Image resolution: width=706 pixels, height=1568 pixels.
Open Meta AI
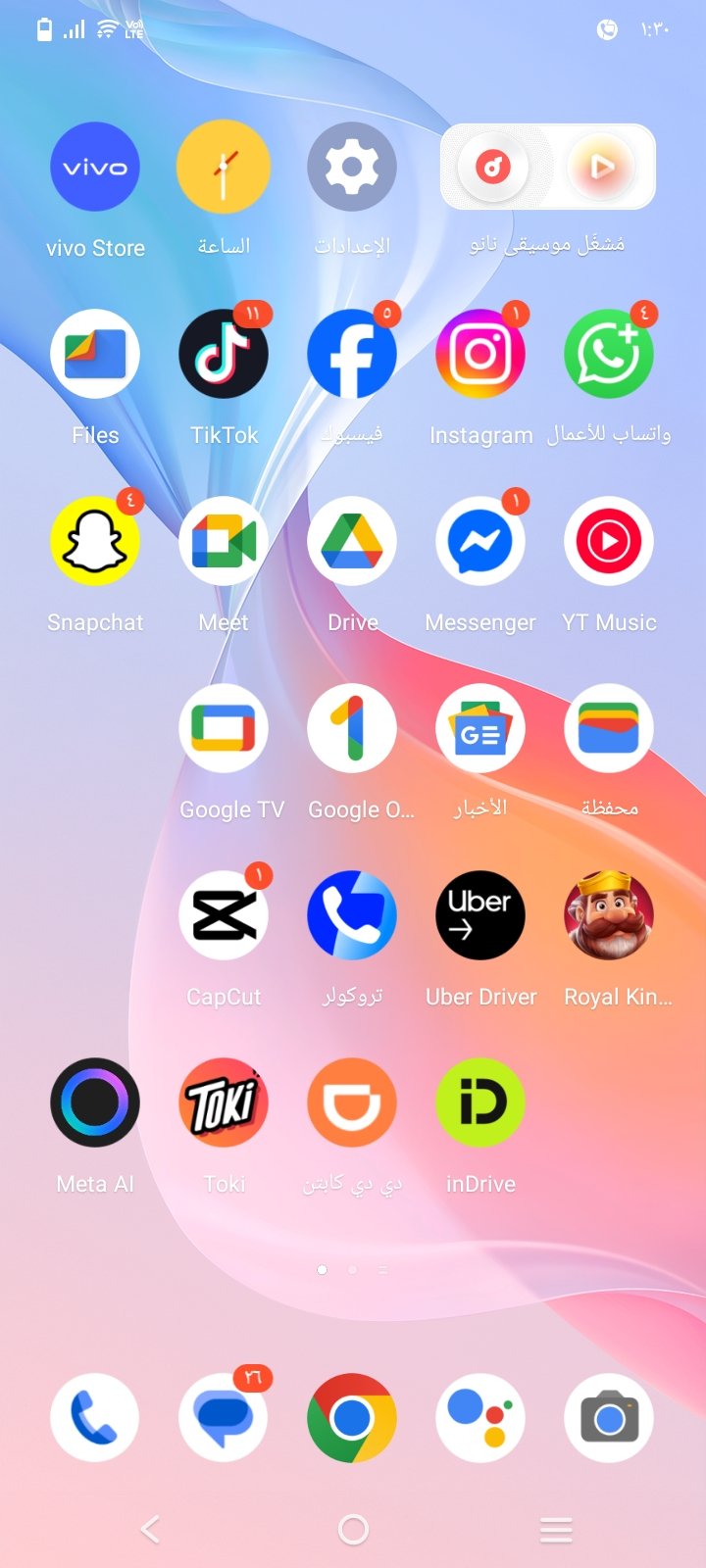[x=95, y=1103]
